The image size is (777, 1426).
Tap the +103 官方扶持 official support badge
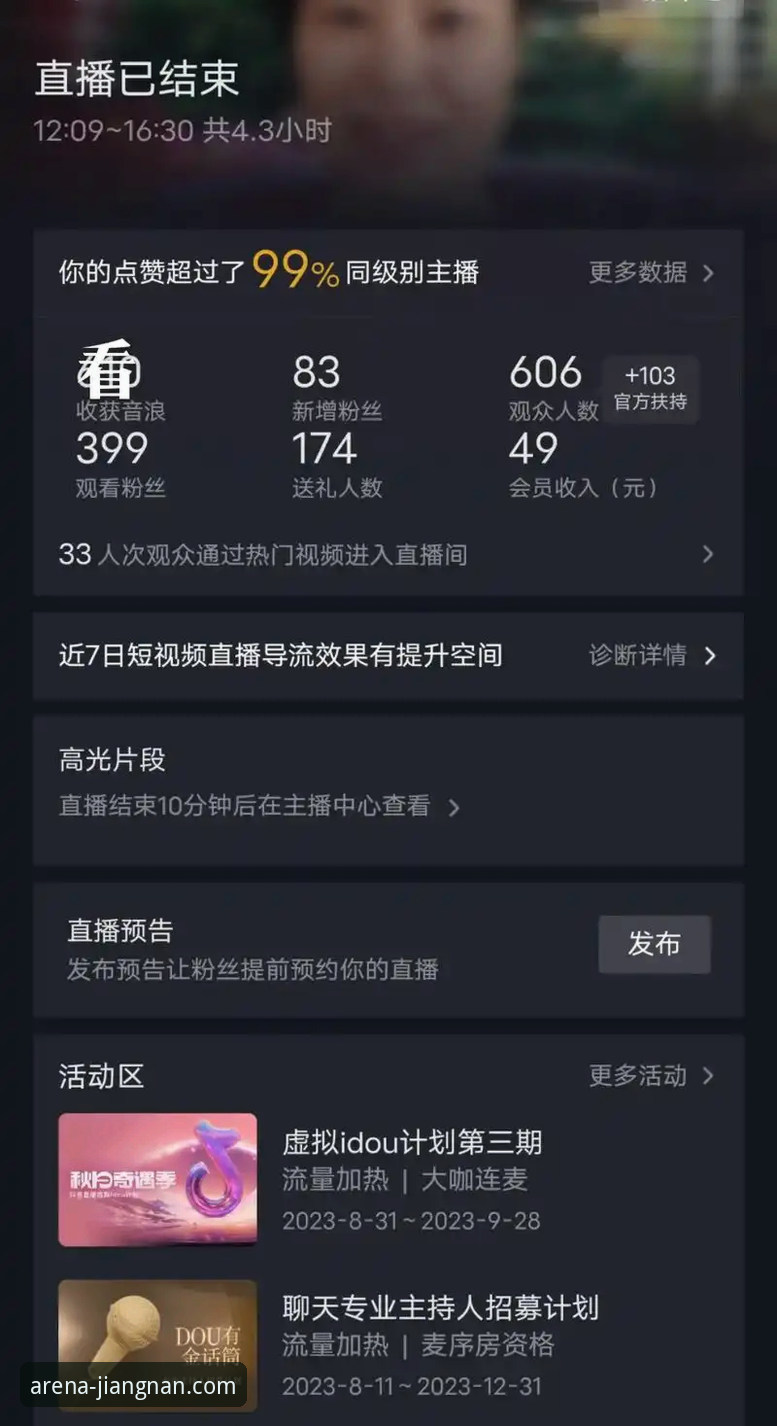(650, 390)
